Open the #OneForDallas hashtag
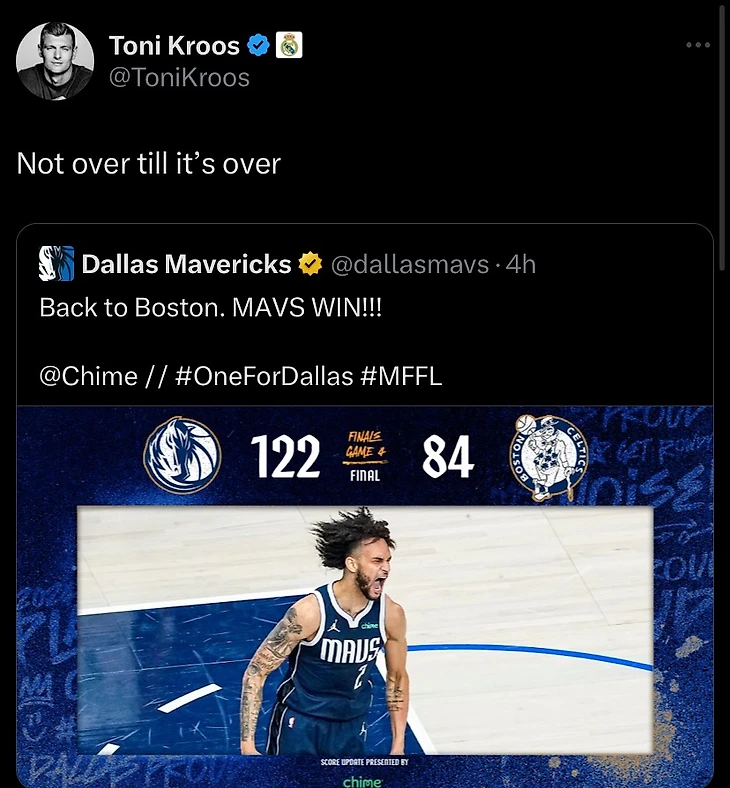The height and width of the screenshot is (788, 730). [263, 376]
